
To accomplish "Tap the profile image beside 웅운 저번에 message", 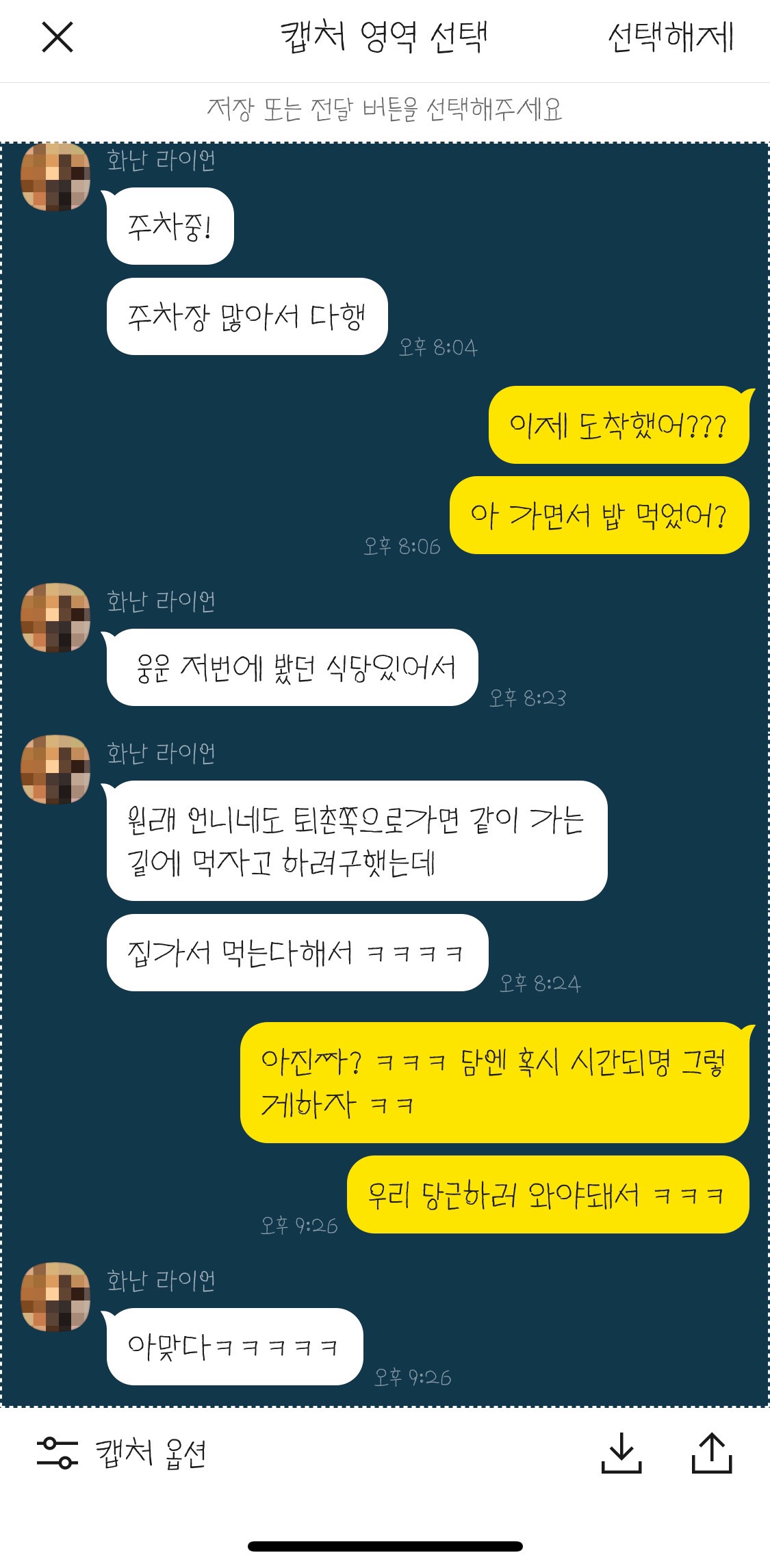I will coord(57,619).
